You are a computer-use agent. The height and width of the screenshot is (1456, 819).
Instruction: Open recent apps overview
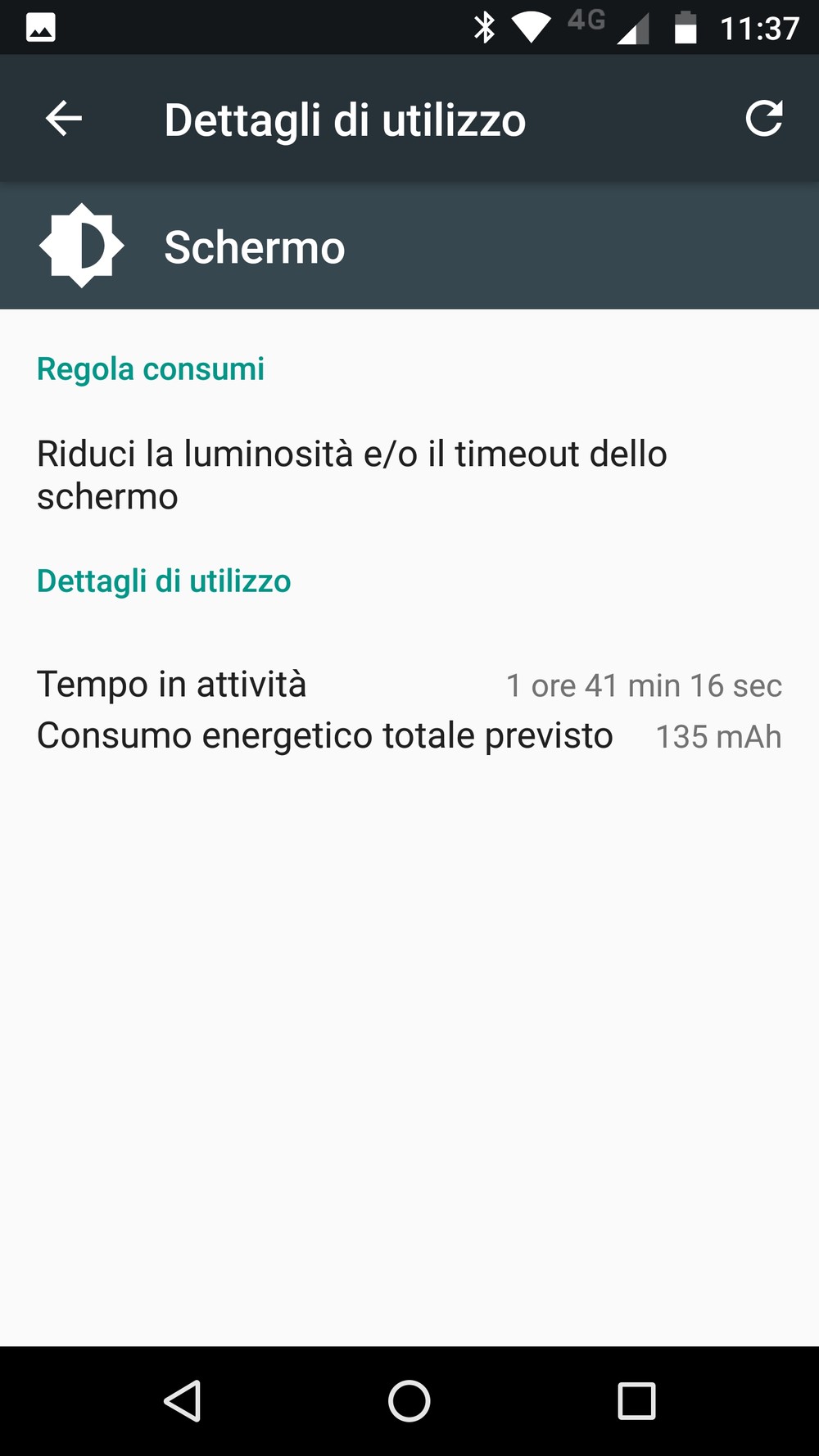[636, 1400]
